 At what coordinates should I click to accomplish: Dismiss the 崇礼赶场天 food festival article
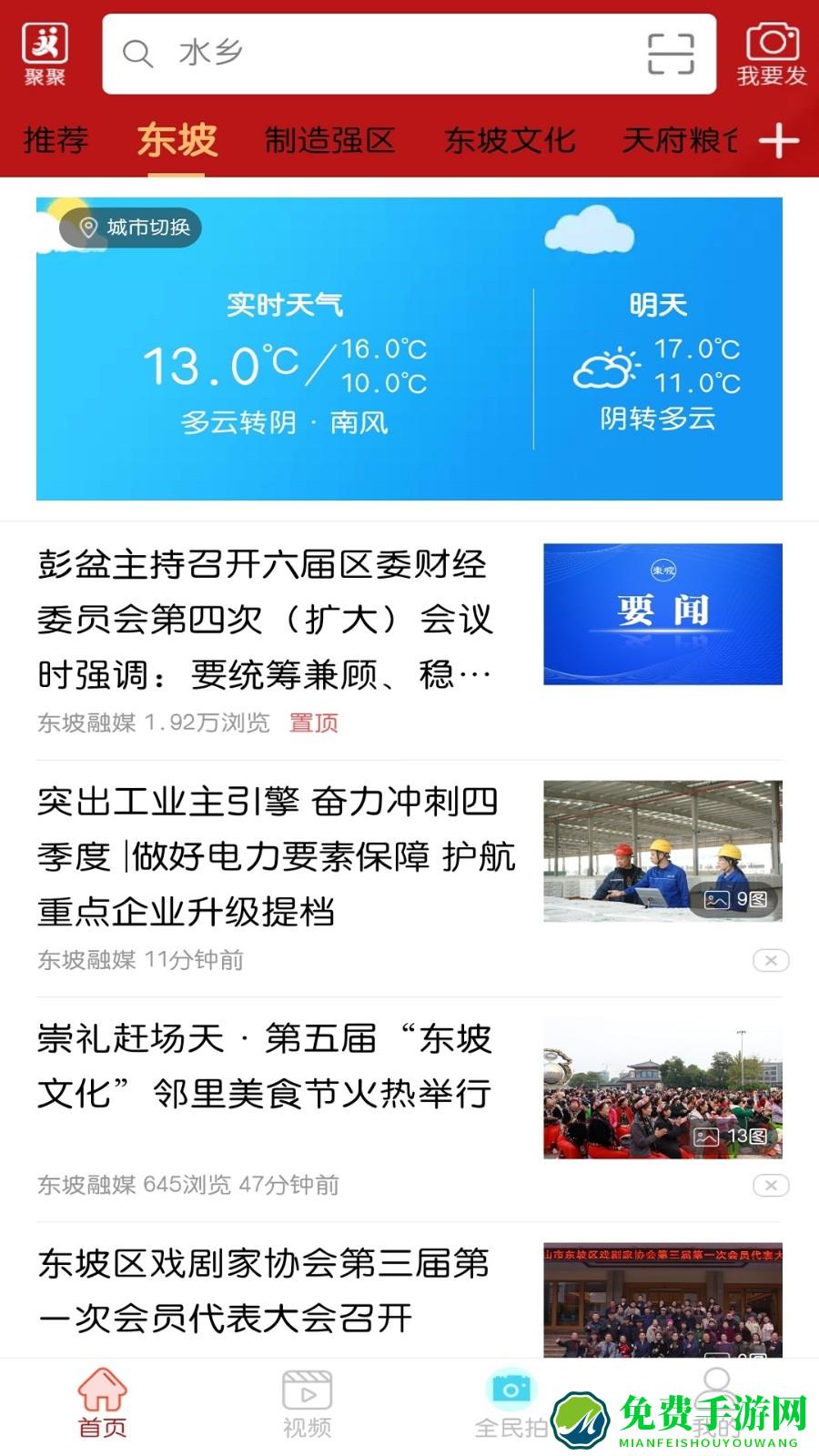coord(769,1186)
